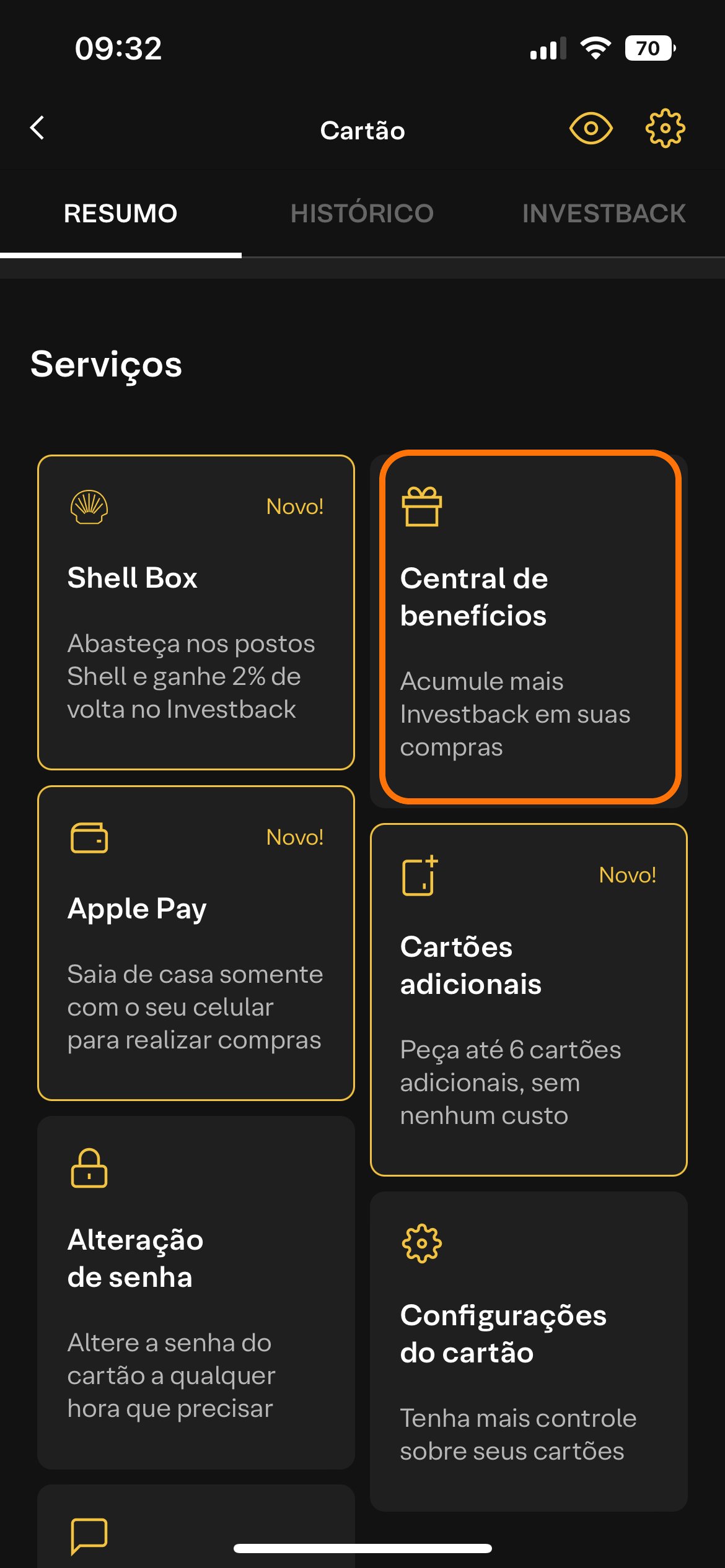Screen dimensions: 725x1568
Task: Switch to the HISTÓRICO tab
Action: pyautogui.click(x=362, y=214)
